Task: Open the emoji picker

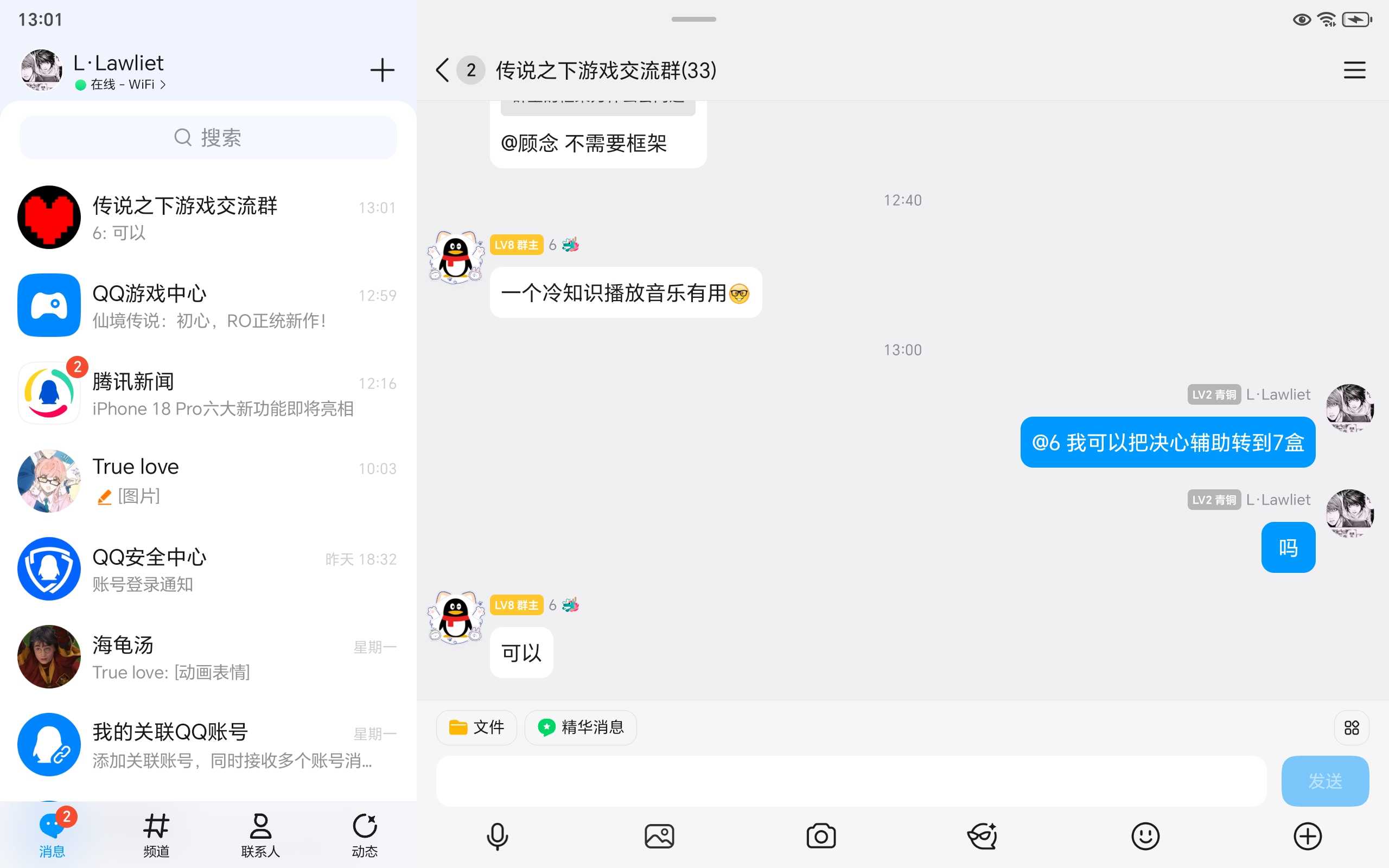Action: (1145, 837)
